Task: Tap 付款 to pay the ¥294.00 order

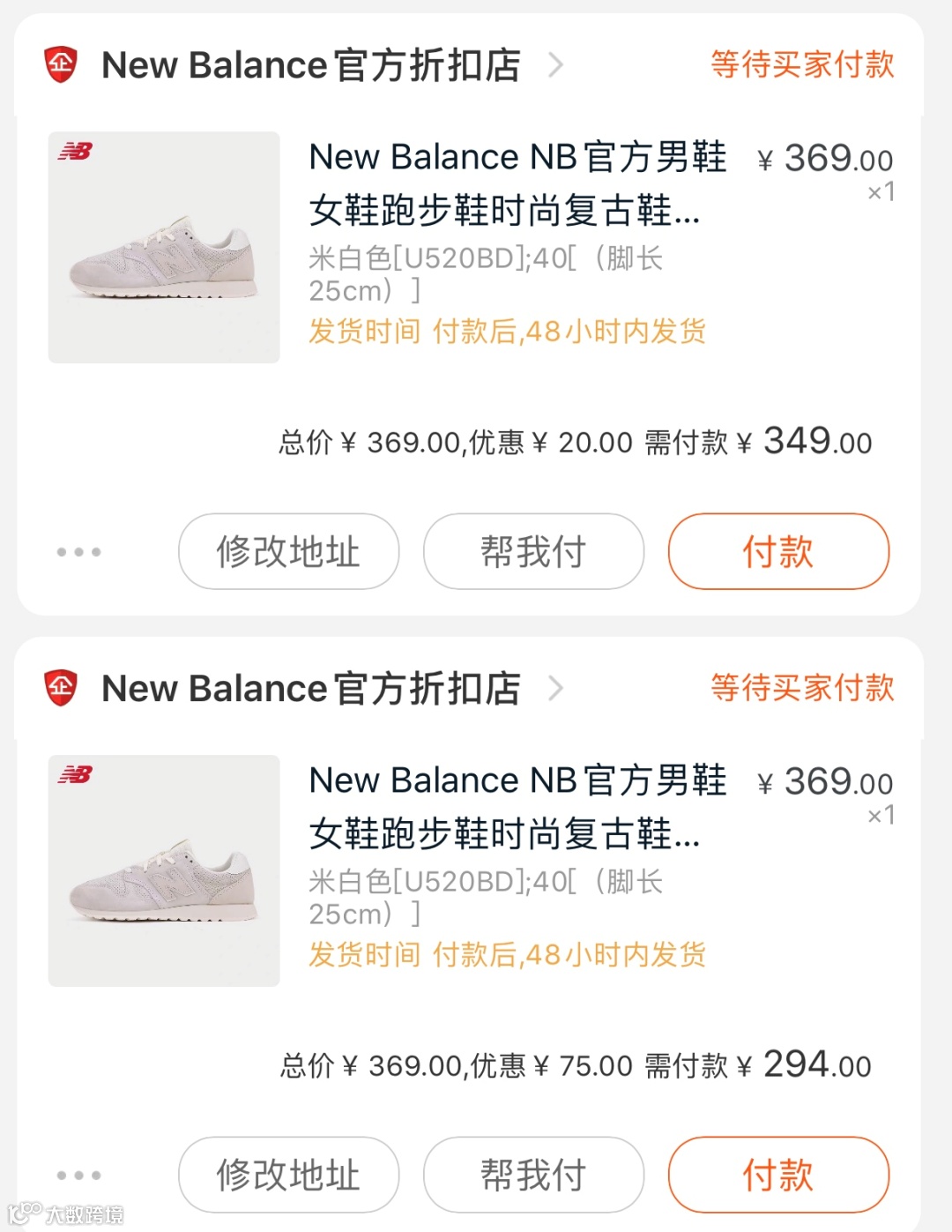Action: (x=778, y=1175)
